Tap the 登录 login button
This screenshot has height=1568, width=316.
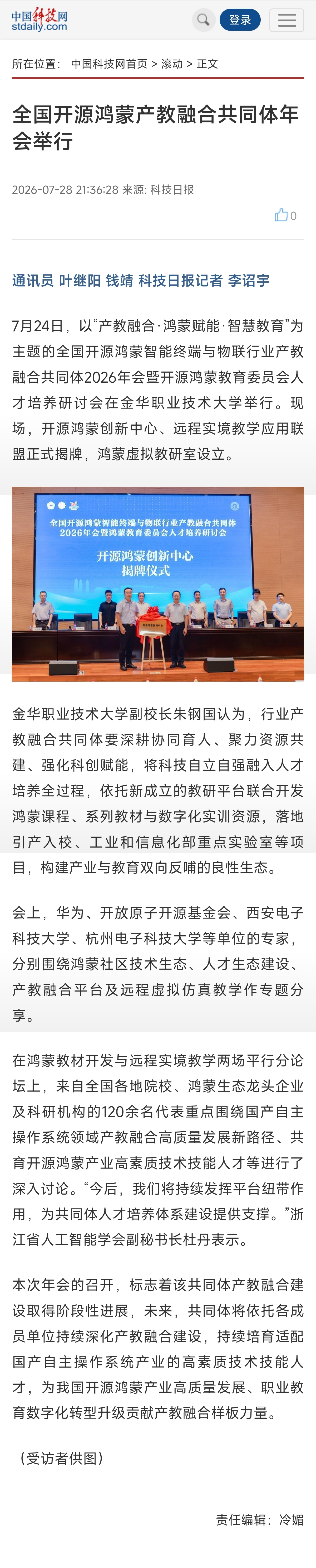coord(240,20)
